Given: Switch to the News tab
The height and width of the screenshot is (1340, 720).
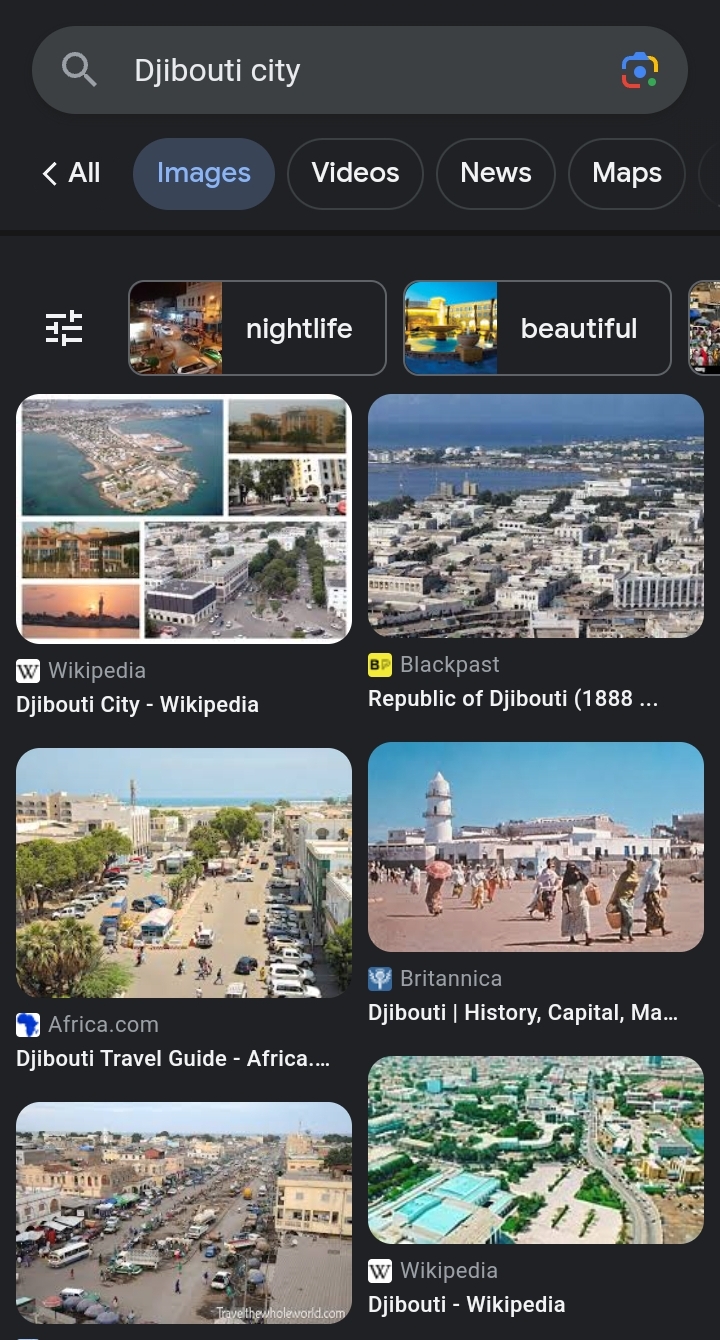Looking at the screenshot, I should [x=495, y=173].
